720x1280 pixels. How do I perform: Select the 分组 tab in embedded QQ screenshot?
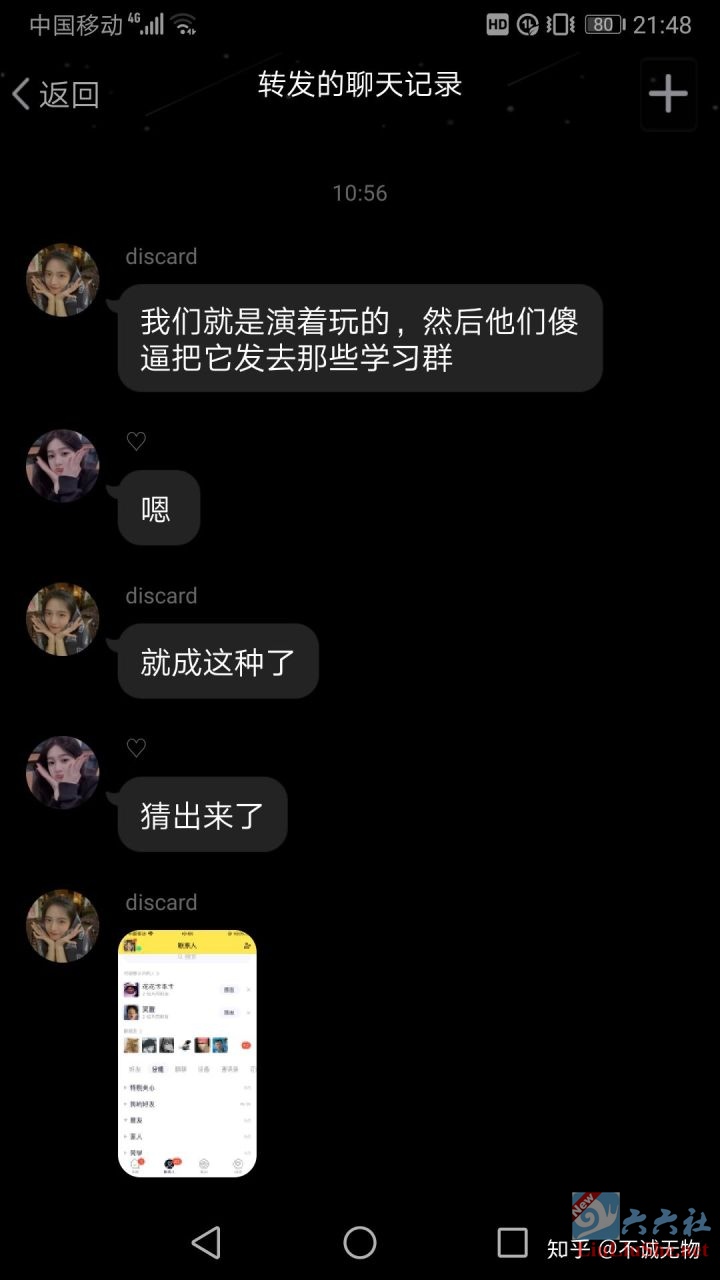coord(160,1070)
